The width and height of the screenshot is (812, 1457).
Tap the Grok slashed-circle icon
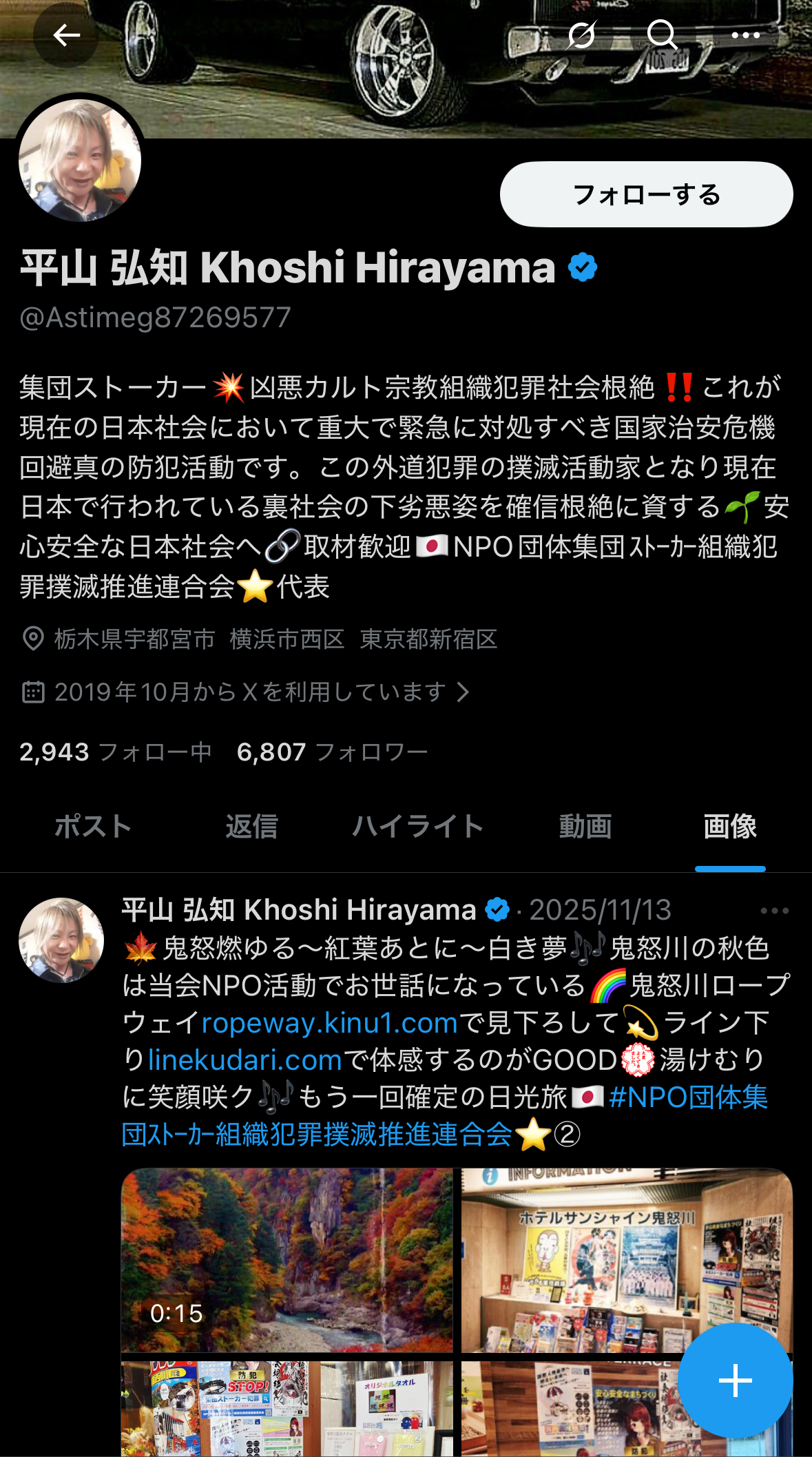coord(581,35)
